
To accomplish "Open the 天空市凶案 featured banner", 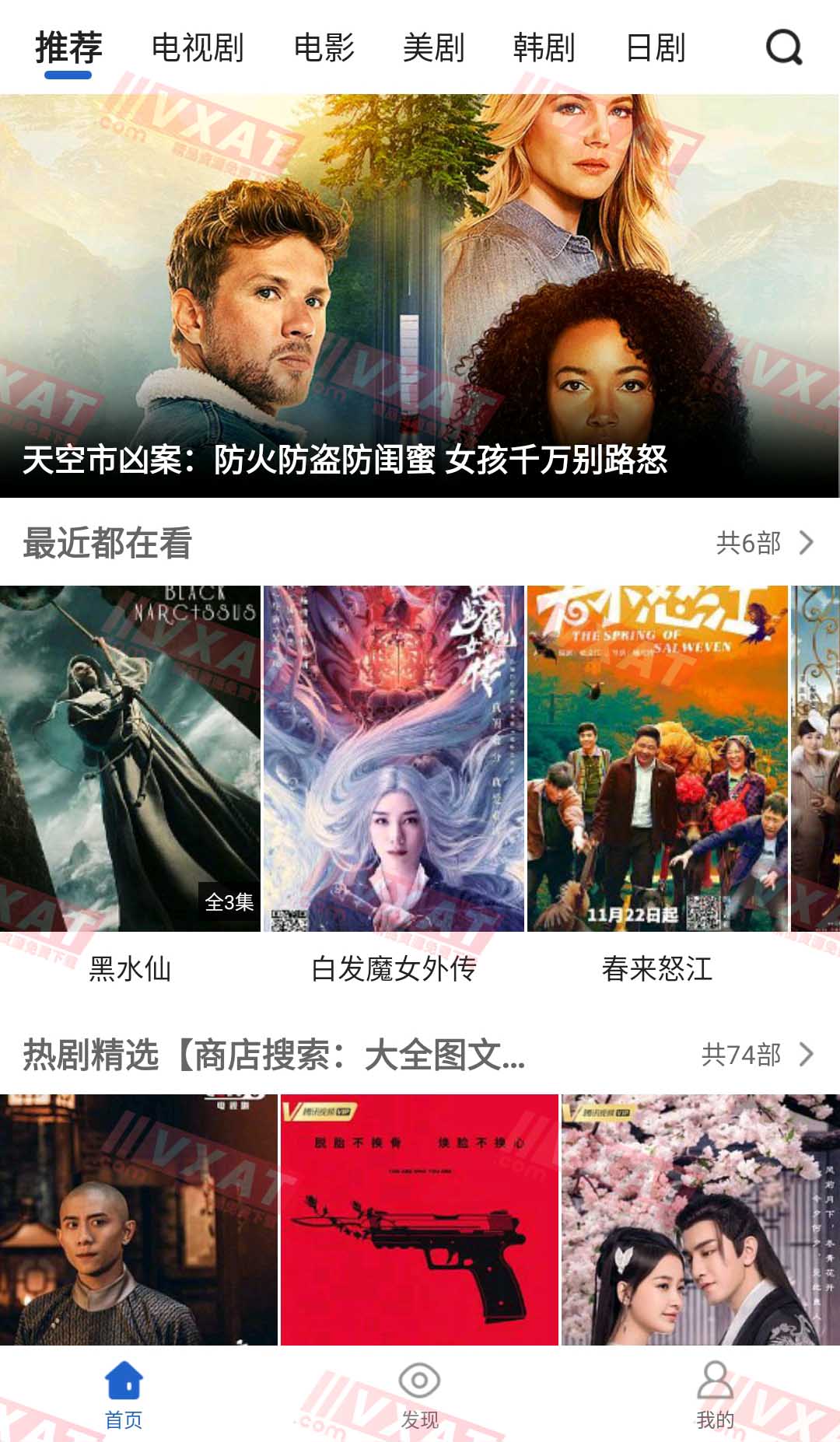I will [x=420, y=296].
